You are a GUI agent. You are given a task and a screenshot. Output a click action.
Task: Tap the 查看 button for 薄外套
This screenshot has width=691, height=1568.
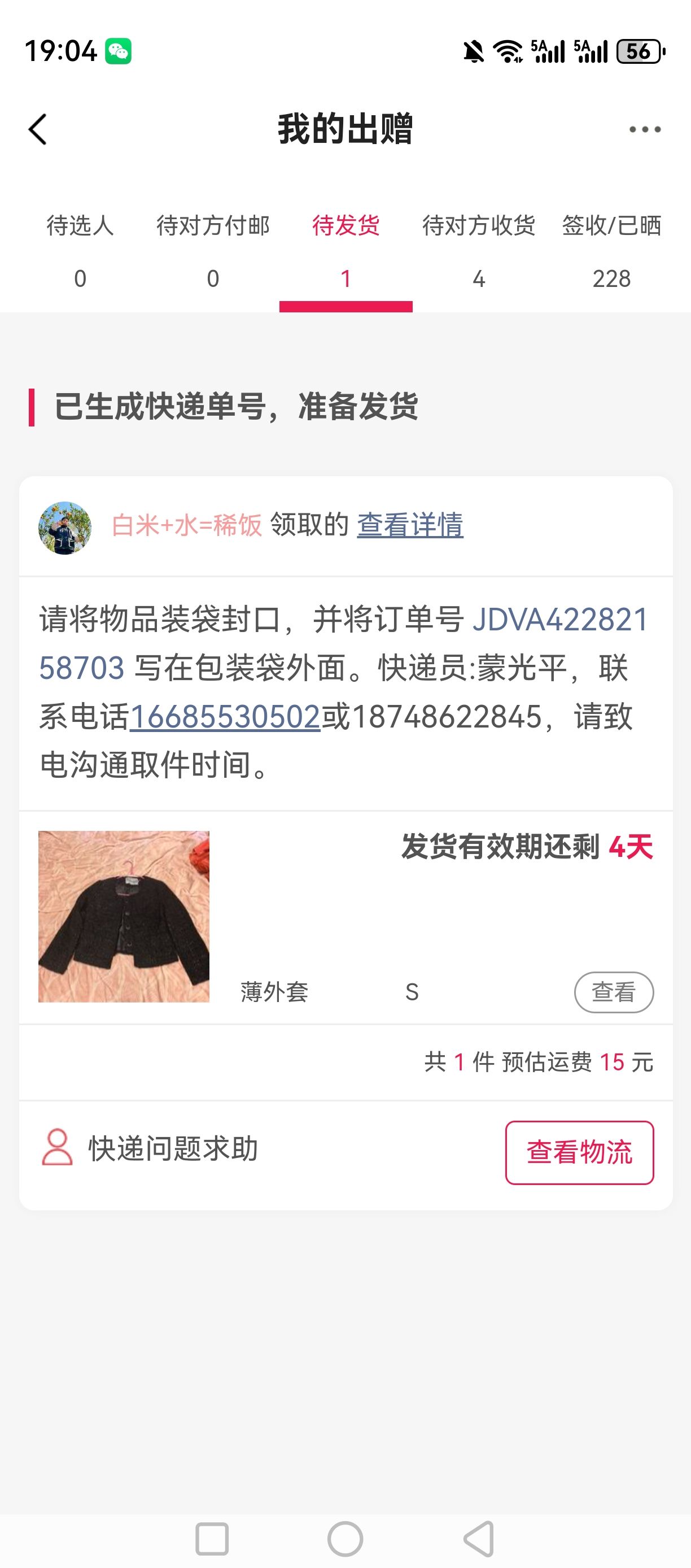[614, 992]
